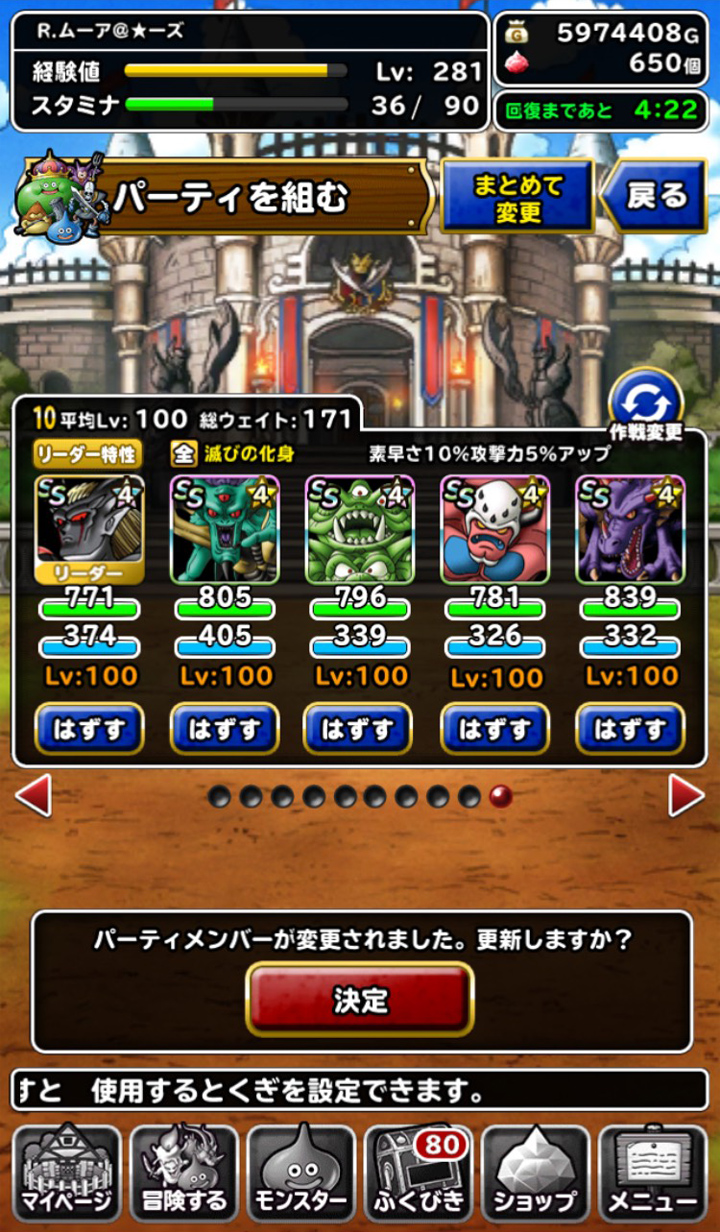Go to next party with right arrow
This screenshot has width=720, height=1232.
(x=687, y=796)
